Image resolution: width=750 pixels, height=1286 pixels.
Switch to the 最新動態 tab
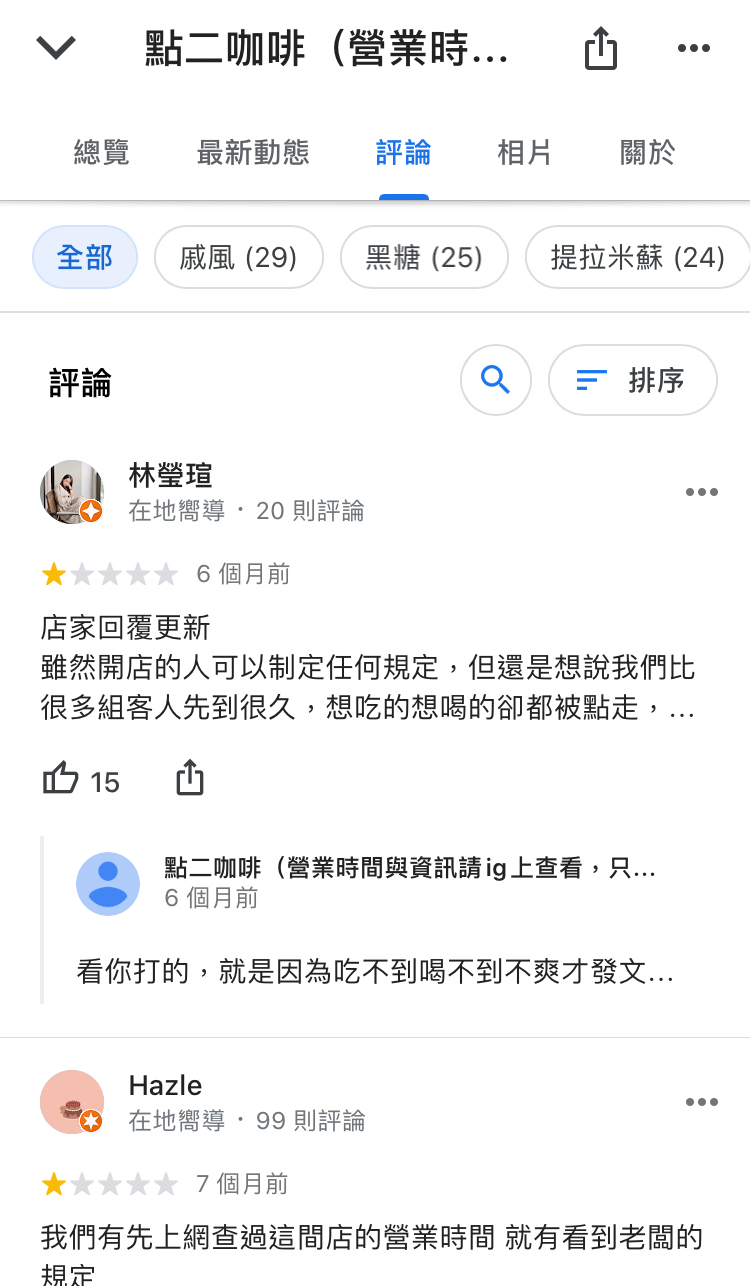coord(253,153)
